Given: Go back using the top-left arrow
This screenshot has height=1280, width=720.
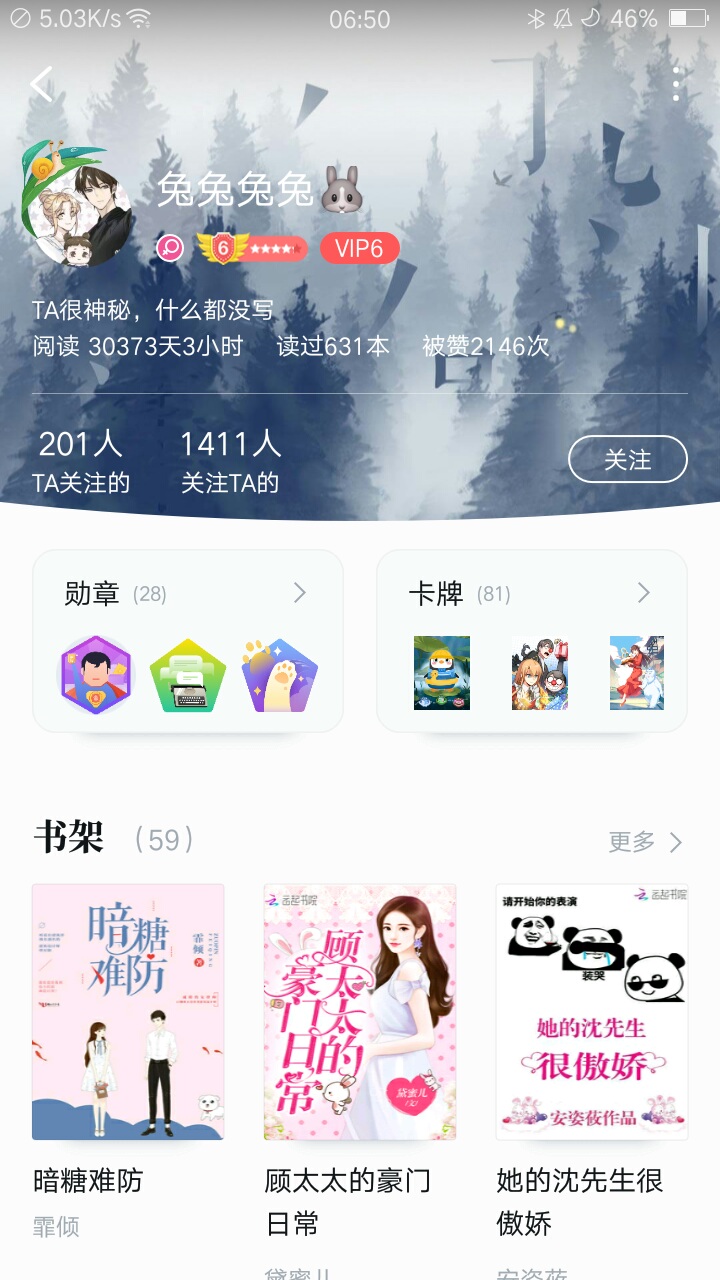Looking at the screenshot, I should [41, 84].
